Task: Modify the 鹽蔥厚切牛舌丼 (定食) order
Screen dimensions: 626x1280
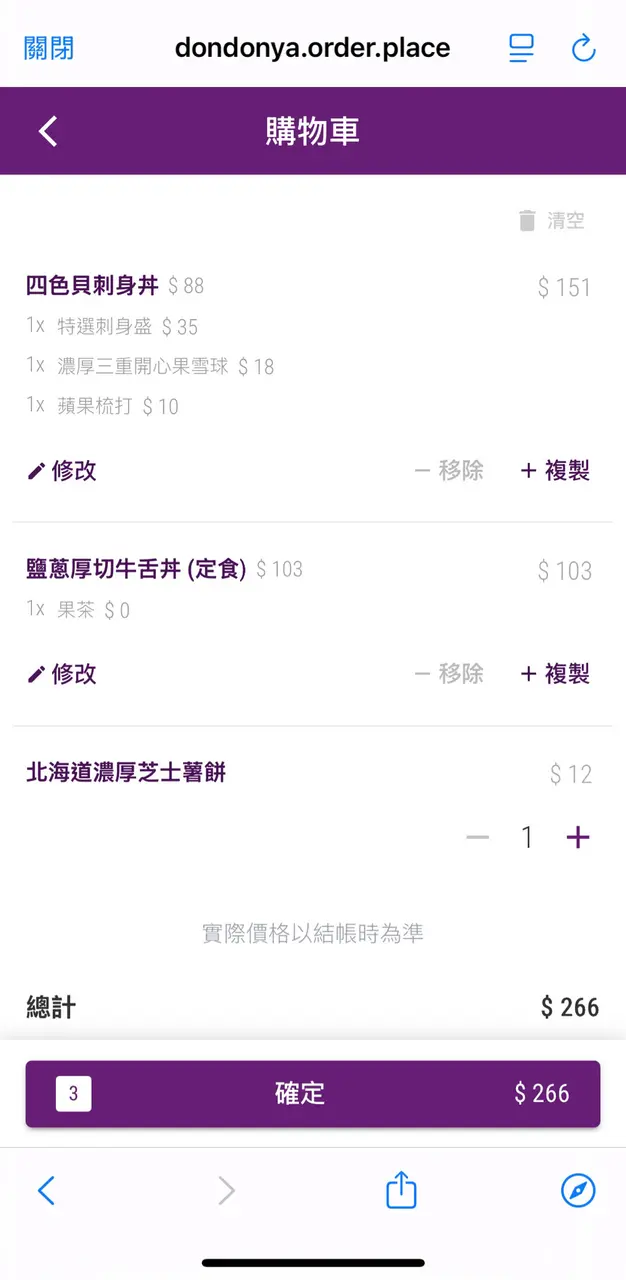Action: 62,674
